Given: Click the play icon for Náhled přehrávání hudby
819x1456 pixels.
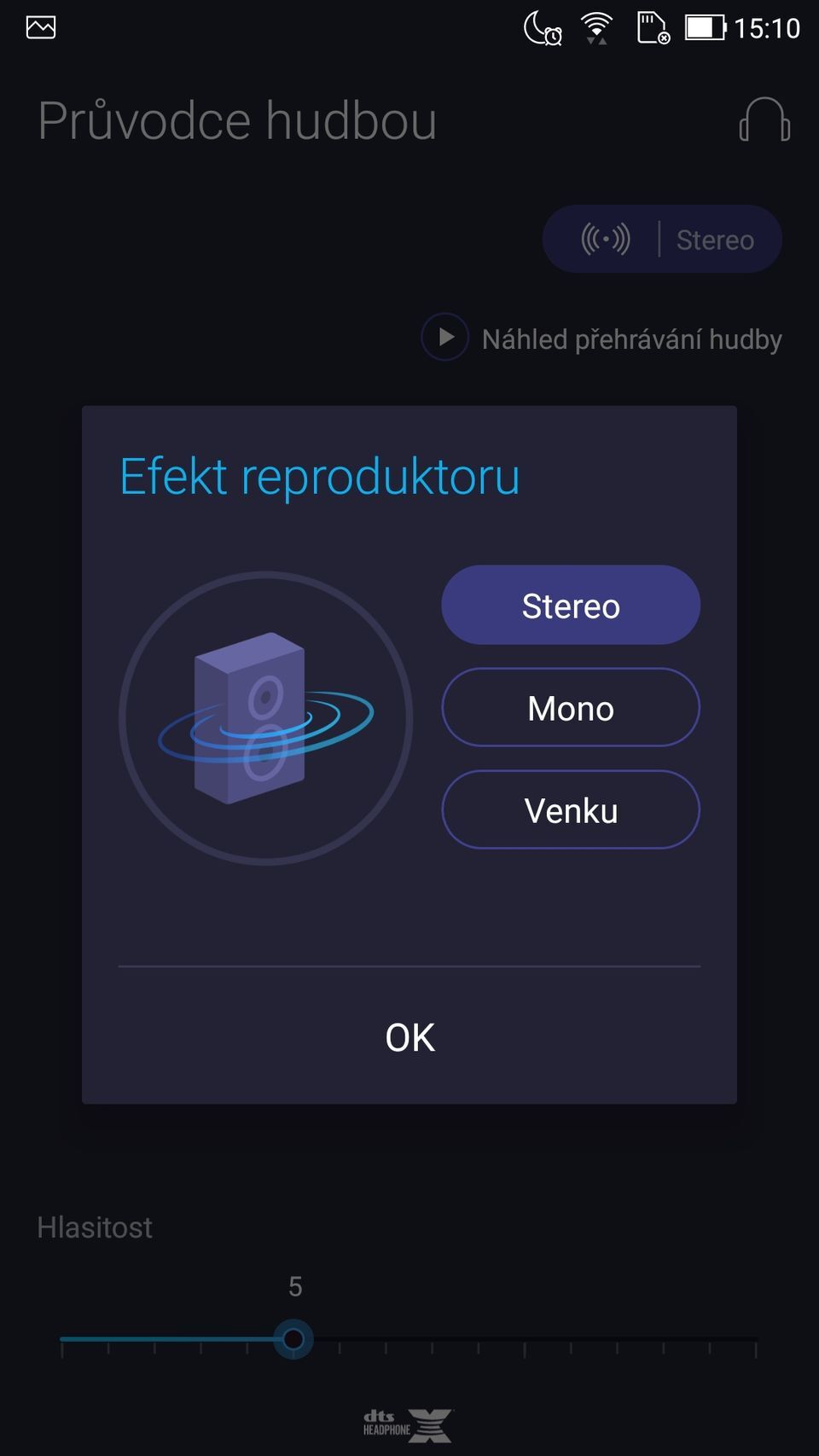Looking at the screenshot, I should coord(444,337).
